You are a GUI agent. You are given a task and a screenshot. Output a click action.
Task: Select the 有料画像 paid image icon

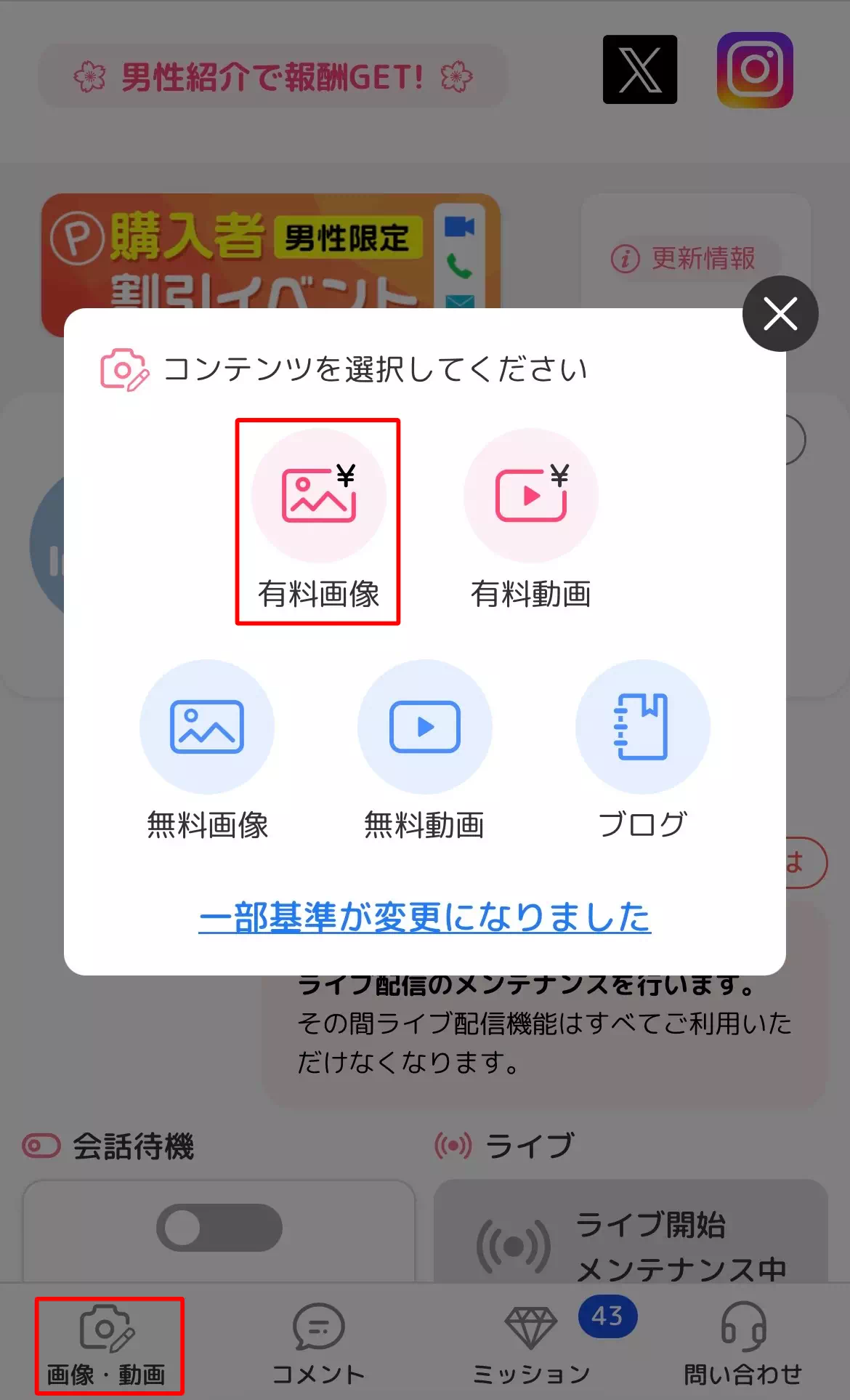coord(318,494)
